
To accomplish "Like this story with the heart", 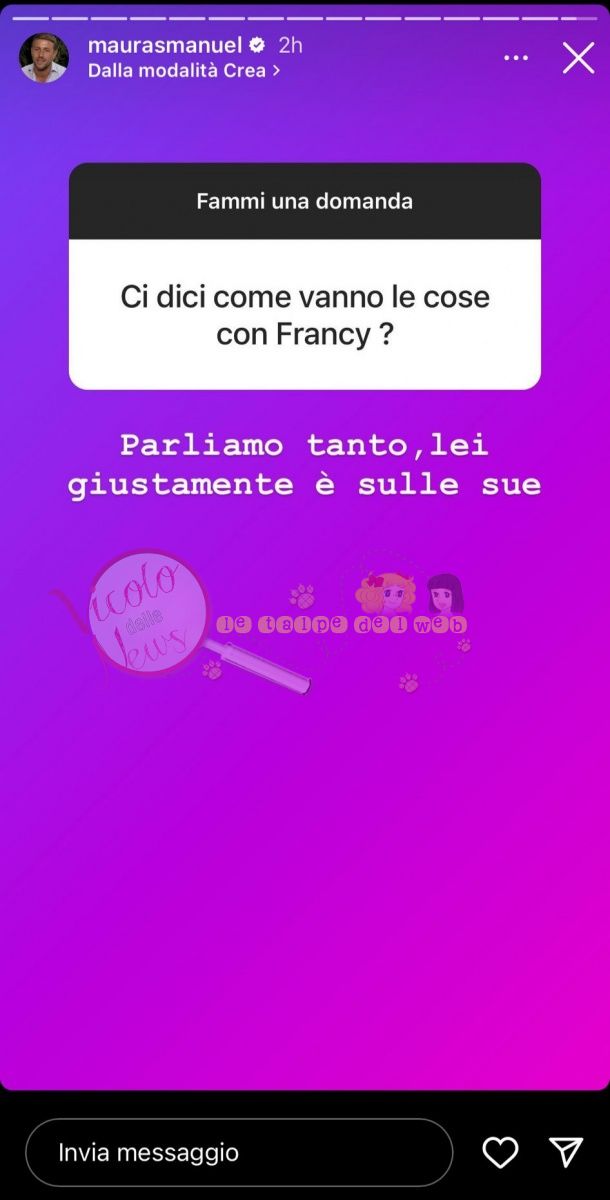I will (500, 1152).
